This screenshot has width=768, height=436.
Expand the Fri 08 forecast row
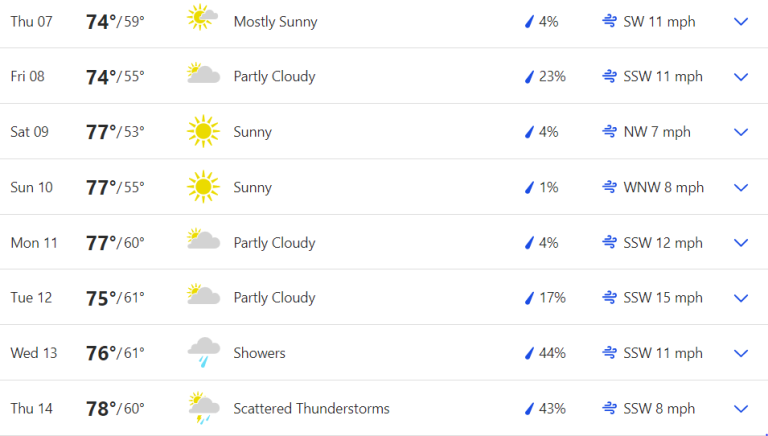click(x=741, y=77)
